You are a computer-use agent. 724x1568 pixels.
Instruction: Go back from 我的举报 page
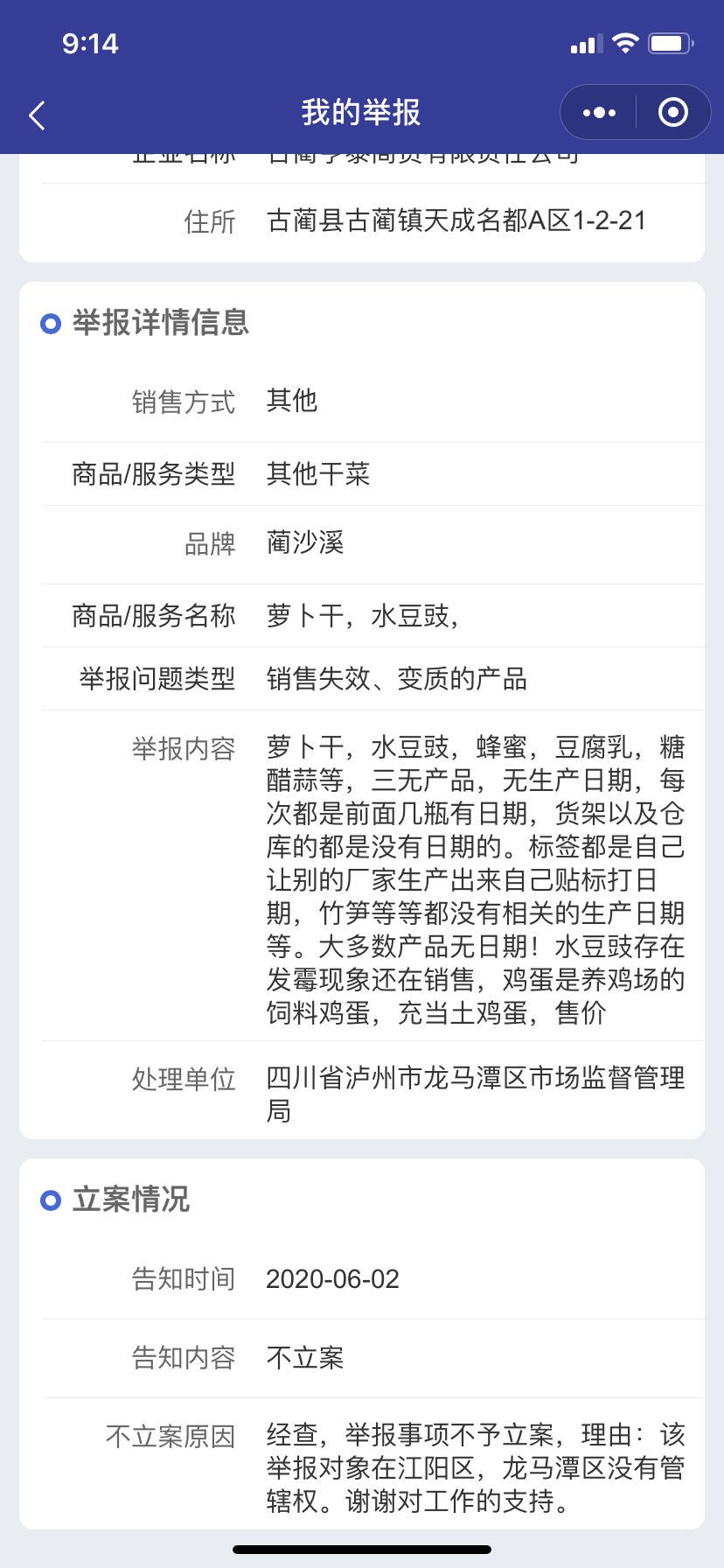tap(37, 115)
